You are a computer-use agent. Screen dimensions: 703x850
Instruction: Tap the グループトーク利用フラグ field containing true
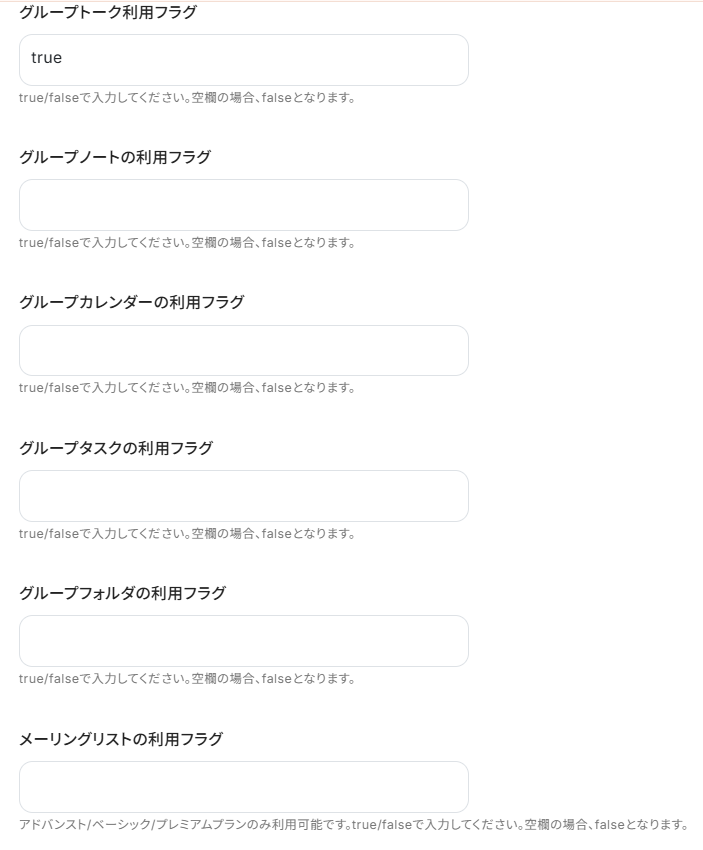(243, 60)
